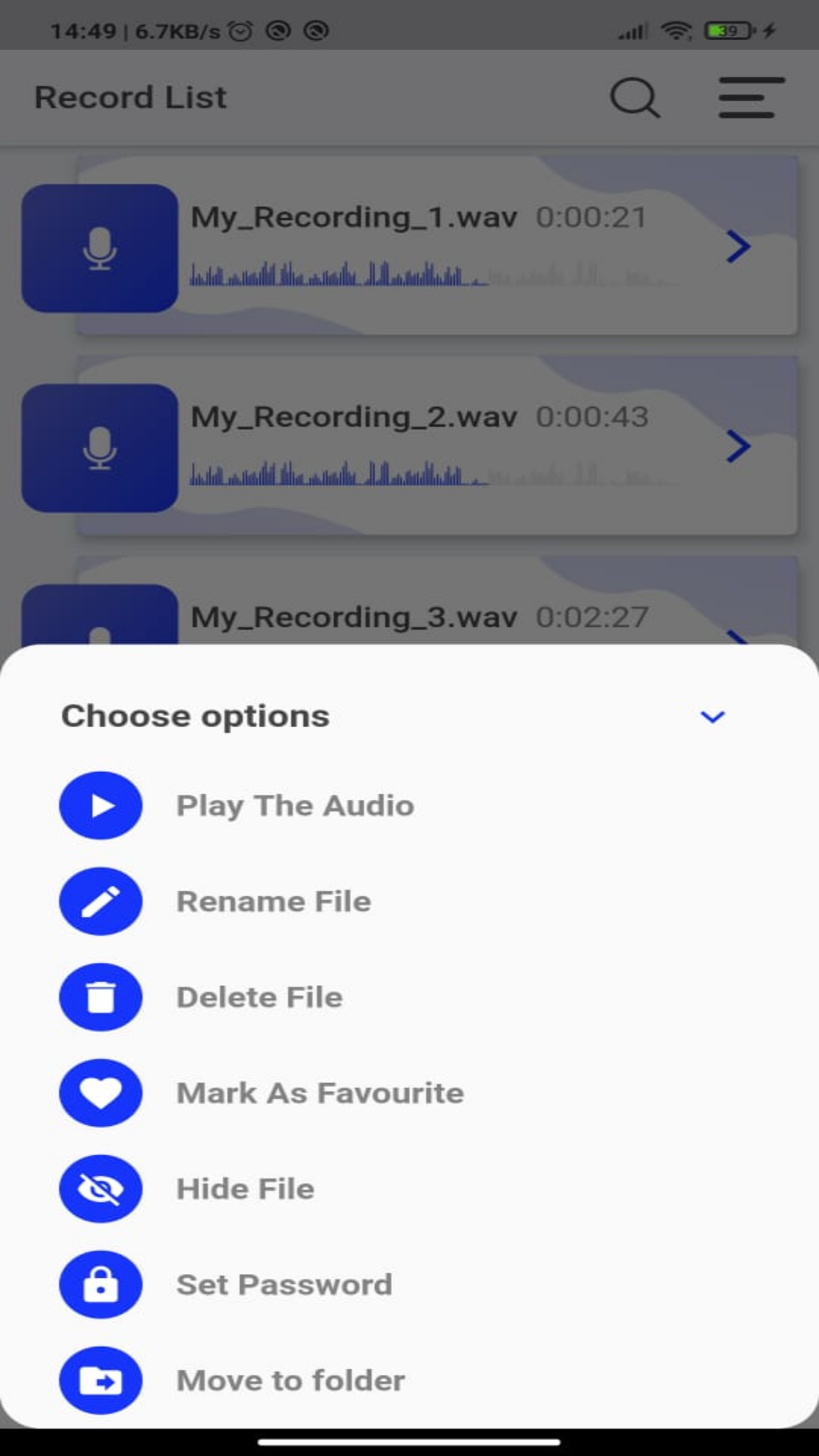Open My_Recording_3.wav card
The height and width of the screenshot is (1456, 819).
436,617
